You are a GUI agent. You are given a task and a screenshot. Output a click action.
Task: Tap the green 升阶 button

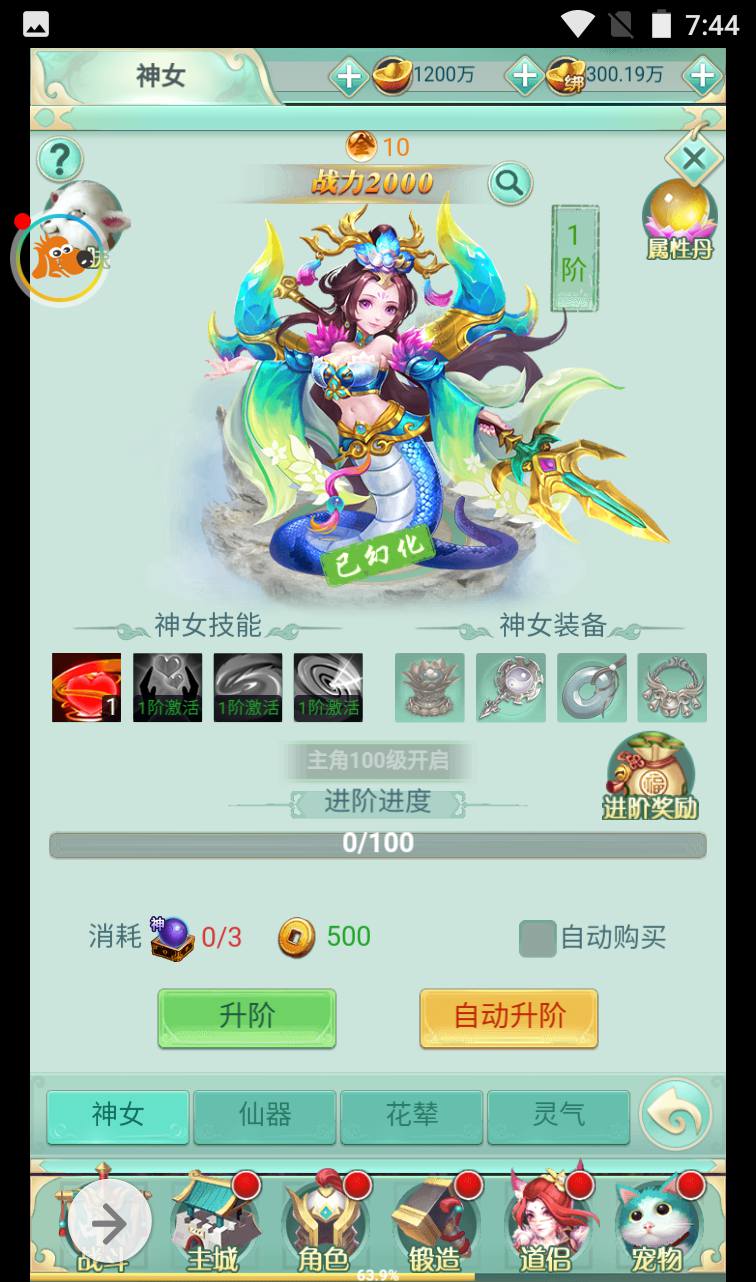point(247,1017)
